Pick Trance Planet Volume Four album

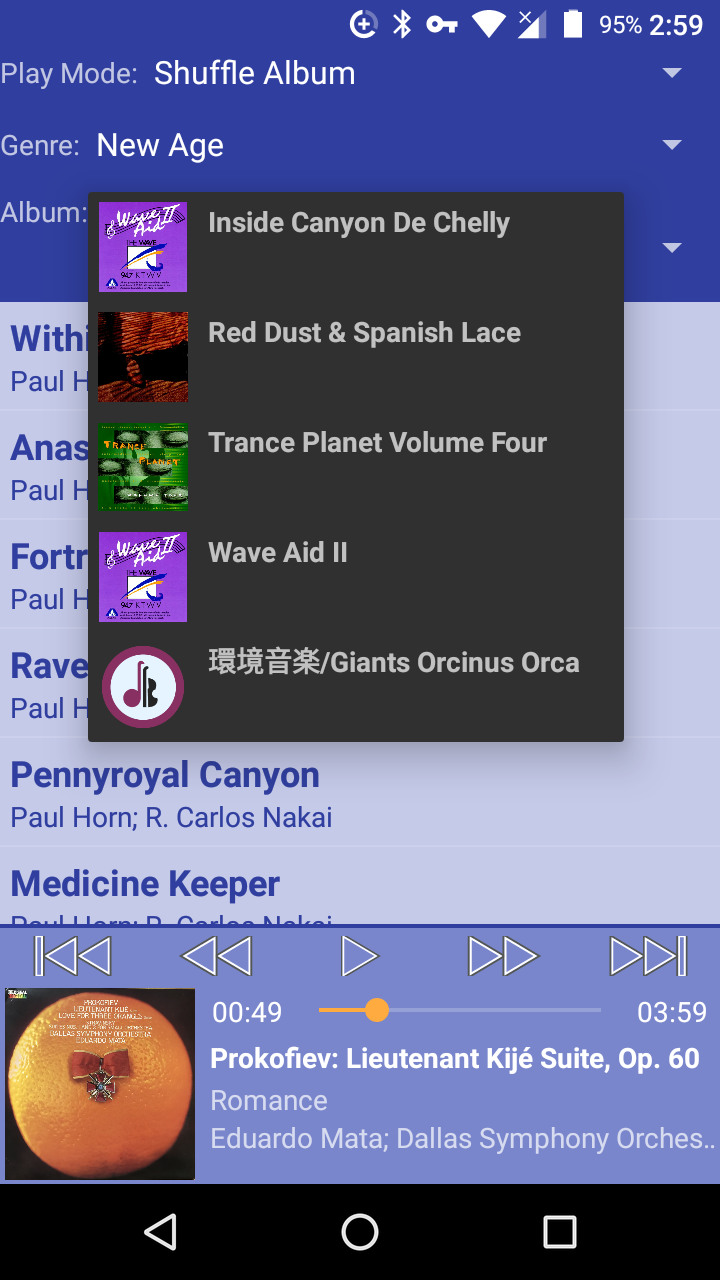355,467
